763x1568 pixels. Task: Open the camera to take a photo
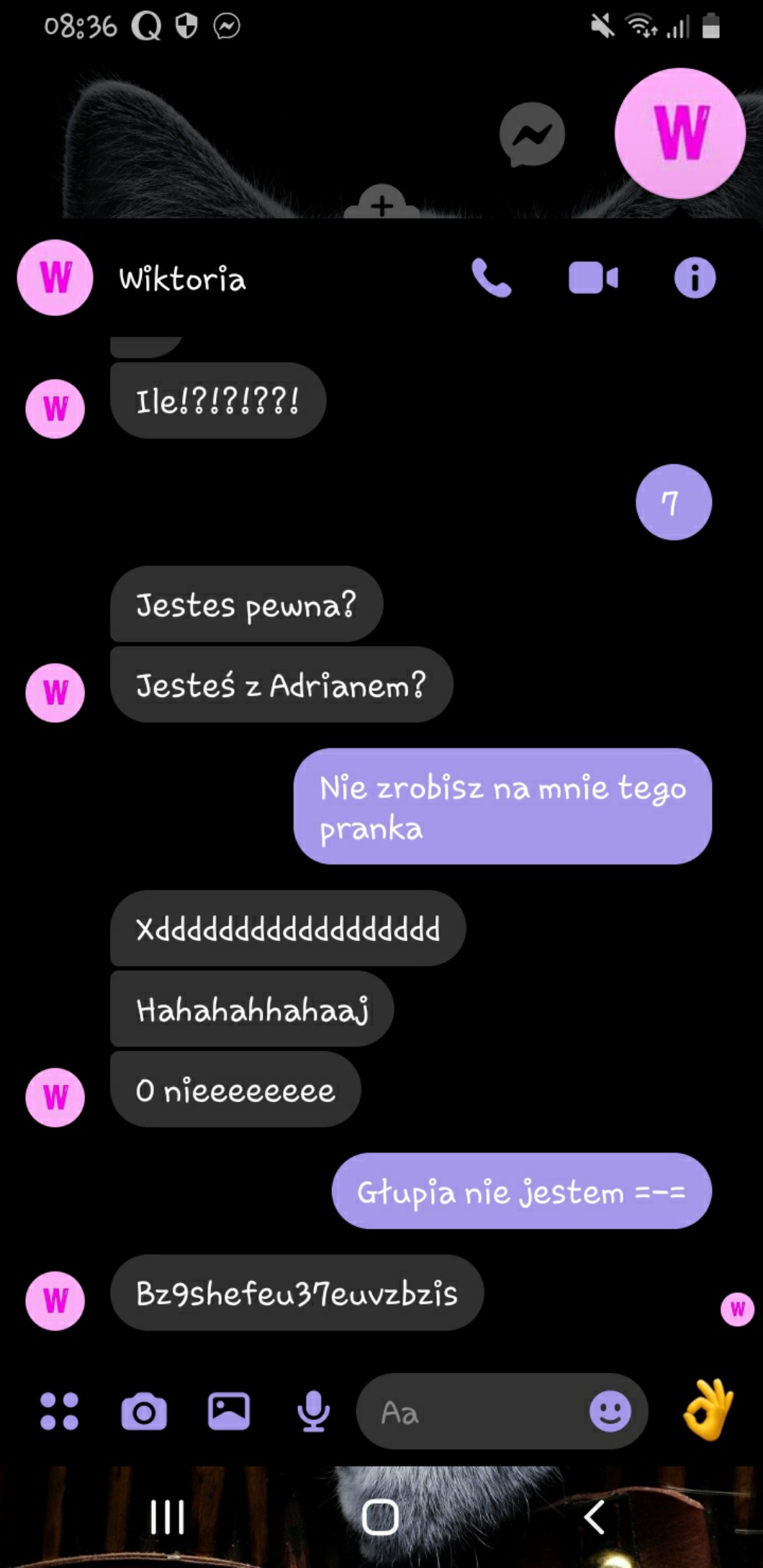click(x=144, y=1411)
